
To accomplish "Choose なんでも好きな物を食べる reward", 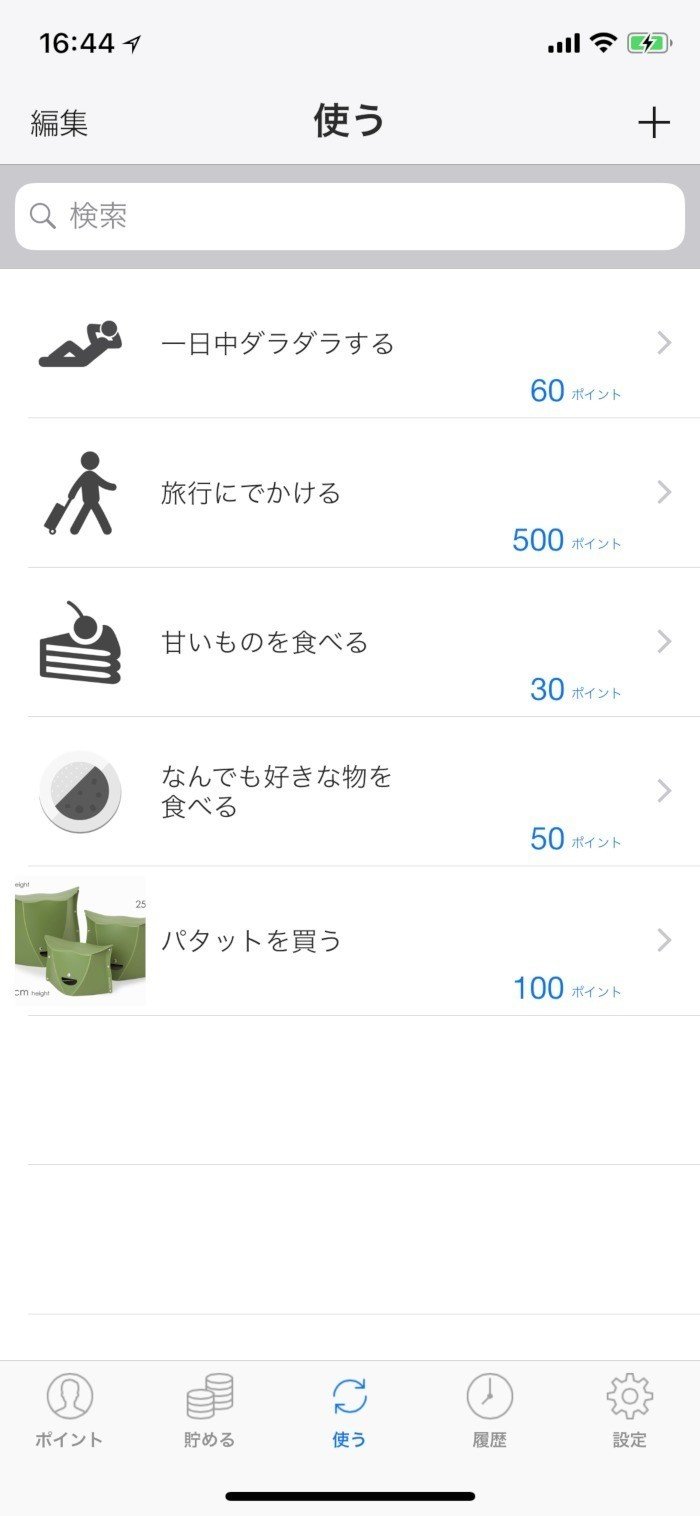I will tap(350, 792).
